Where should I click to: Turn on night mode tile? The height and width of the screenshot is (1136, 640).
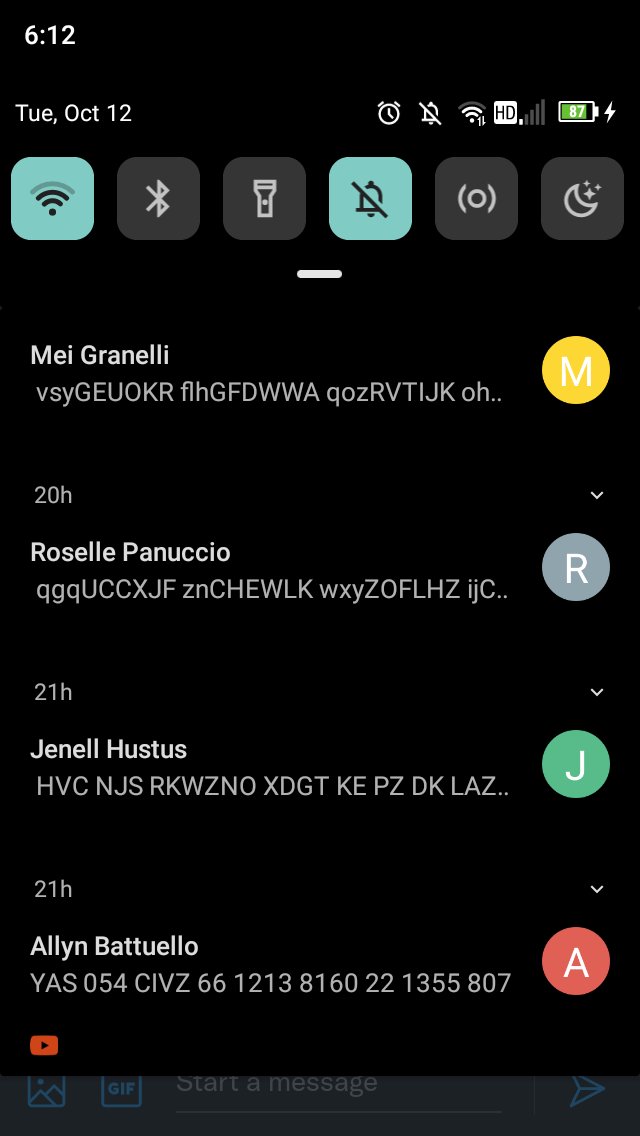[x=582, y=199]
